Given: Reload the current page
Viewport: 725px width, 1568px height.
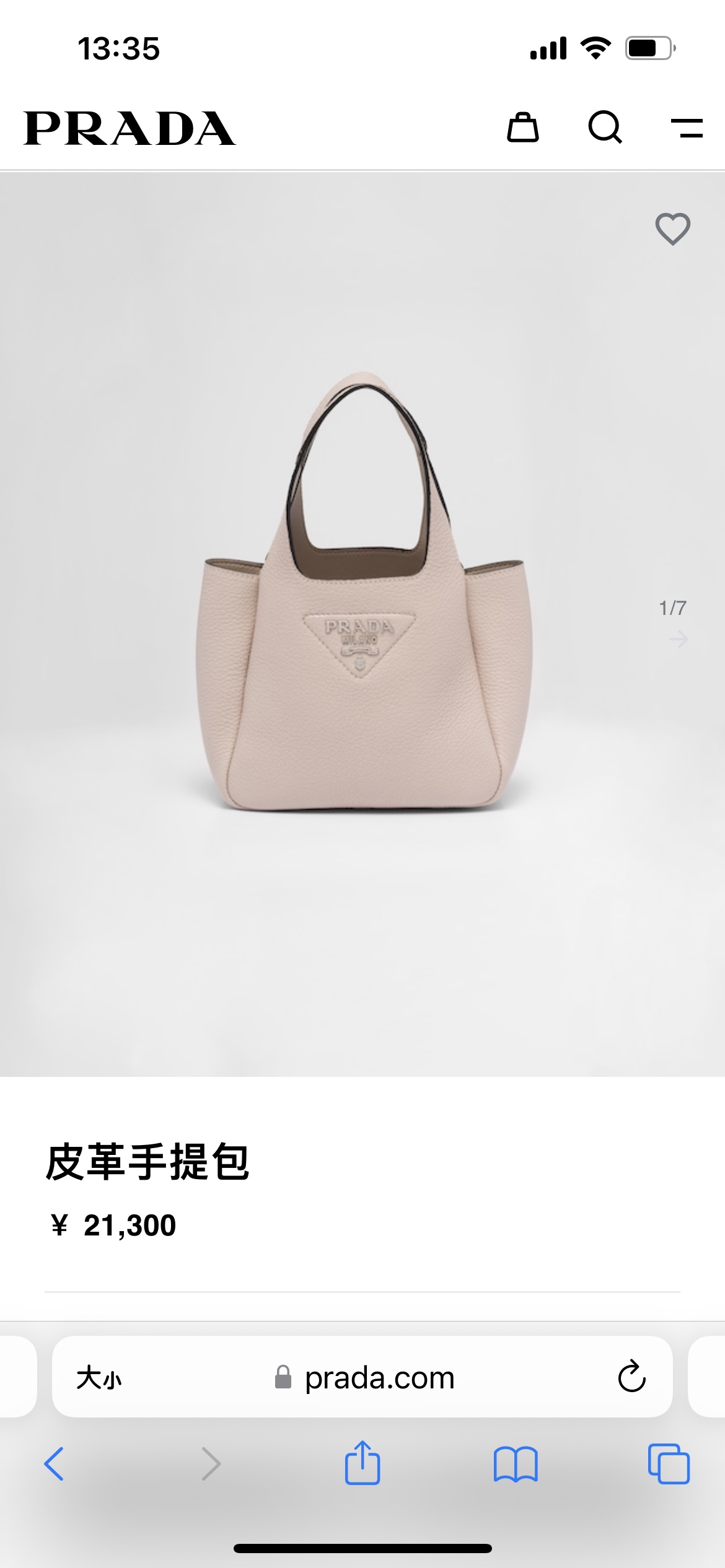Looking at the screenshot, I should (x=631, y=1377).
